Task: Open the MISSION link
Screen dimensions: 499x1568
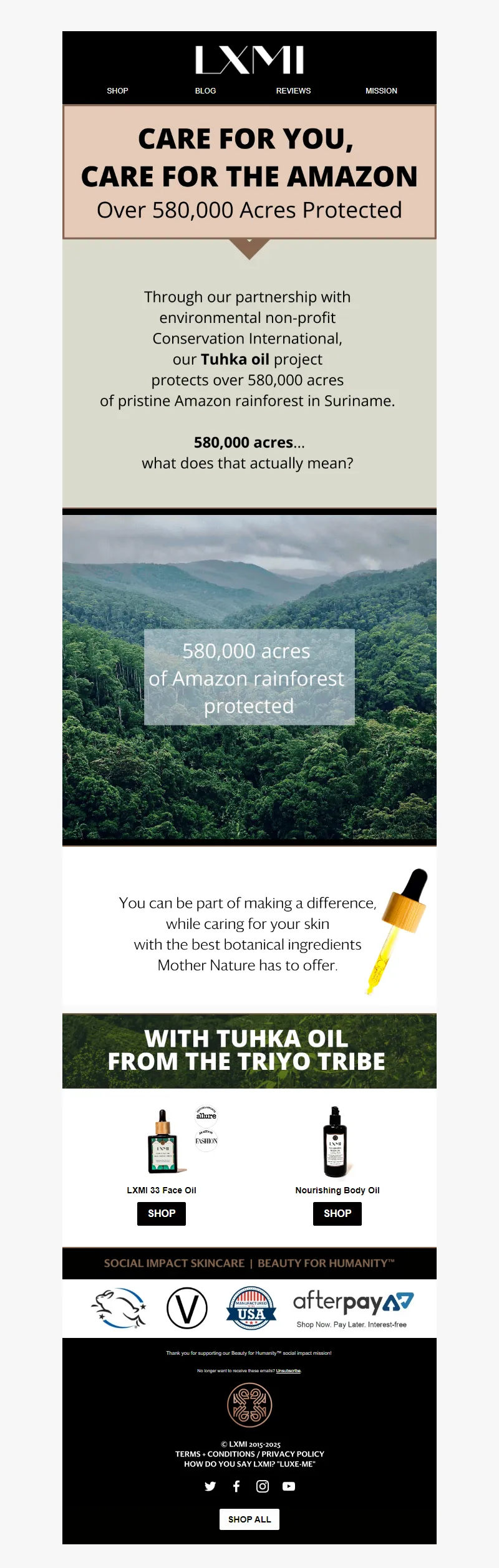Action: [381, 90]
